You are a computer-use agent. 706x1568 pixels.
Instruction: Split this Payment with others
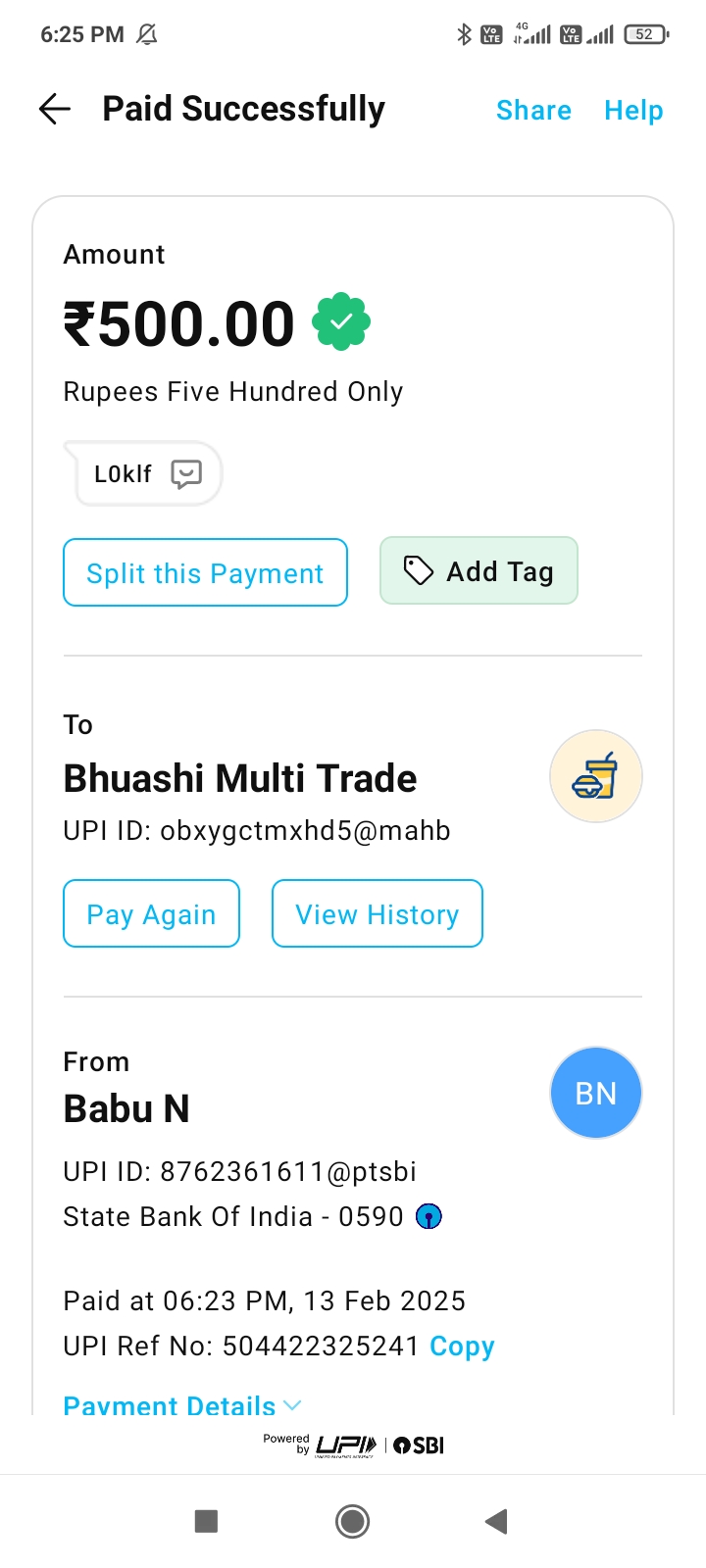coord(205,573)
